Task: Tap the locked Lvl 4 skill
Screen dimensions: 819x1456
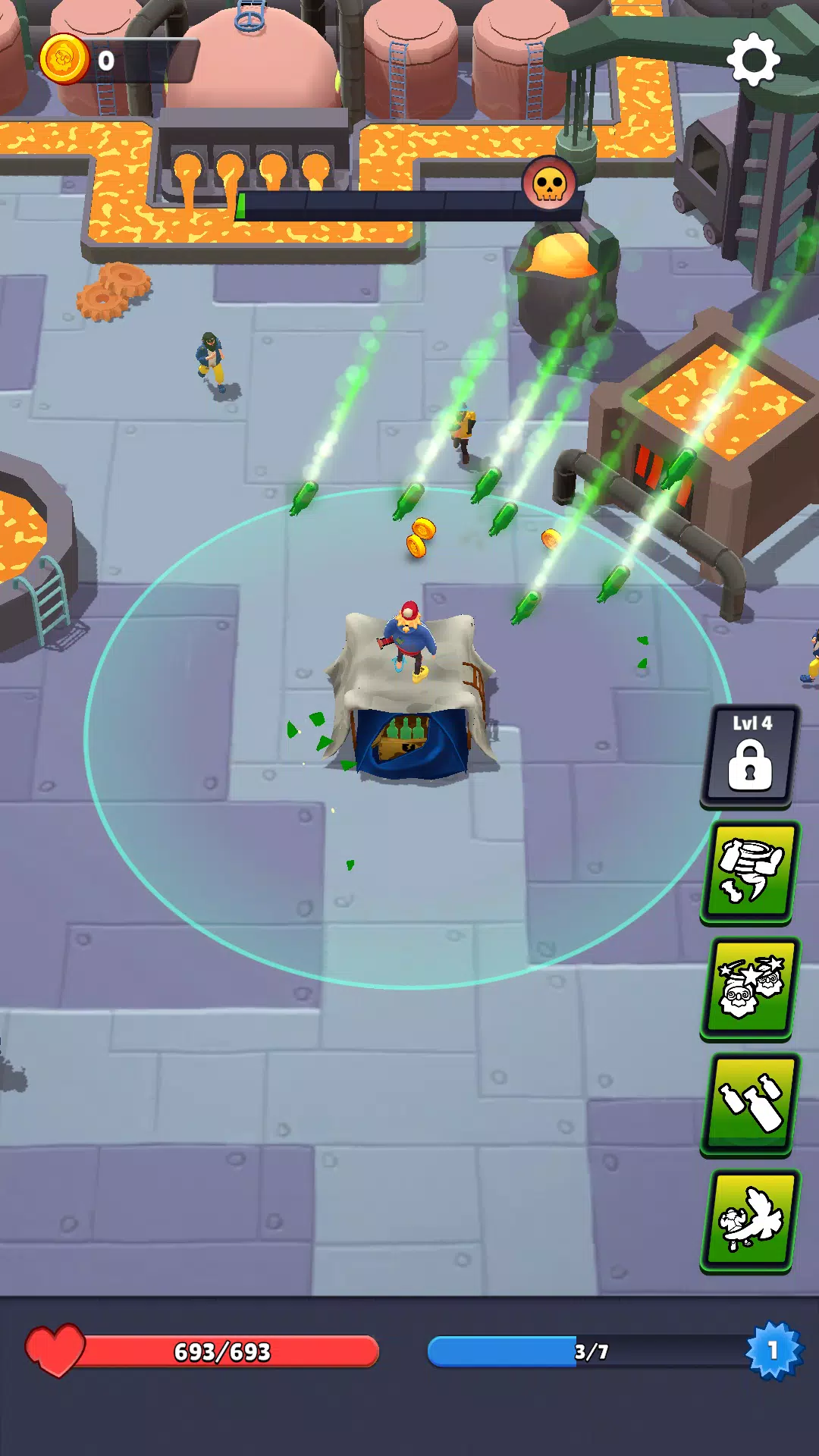Action: [750, 755]
